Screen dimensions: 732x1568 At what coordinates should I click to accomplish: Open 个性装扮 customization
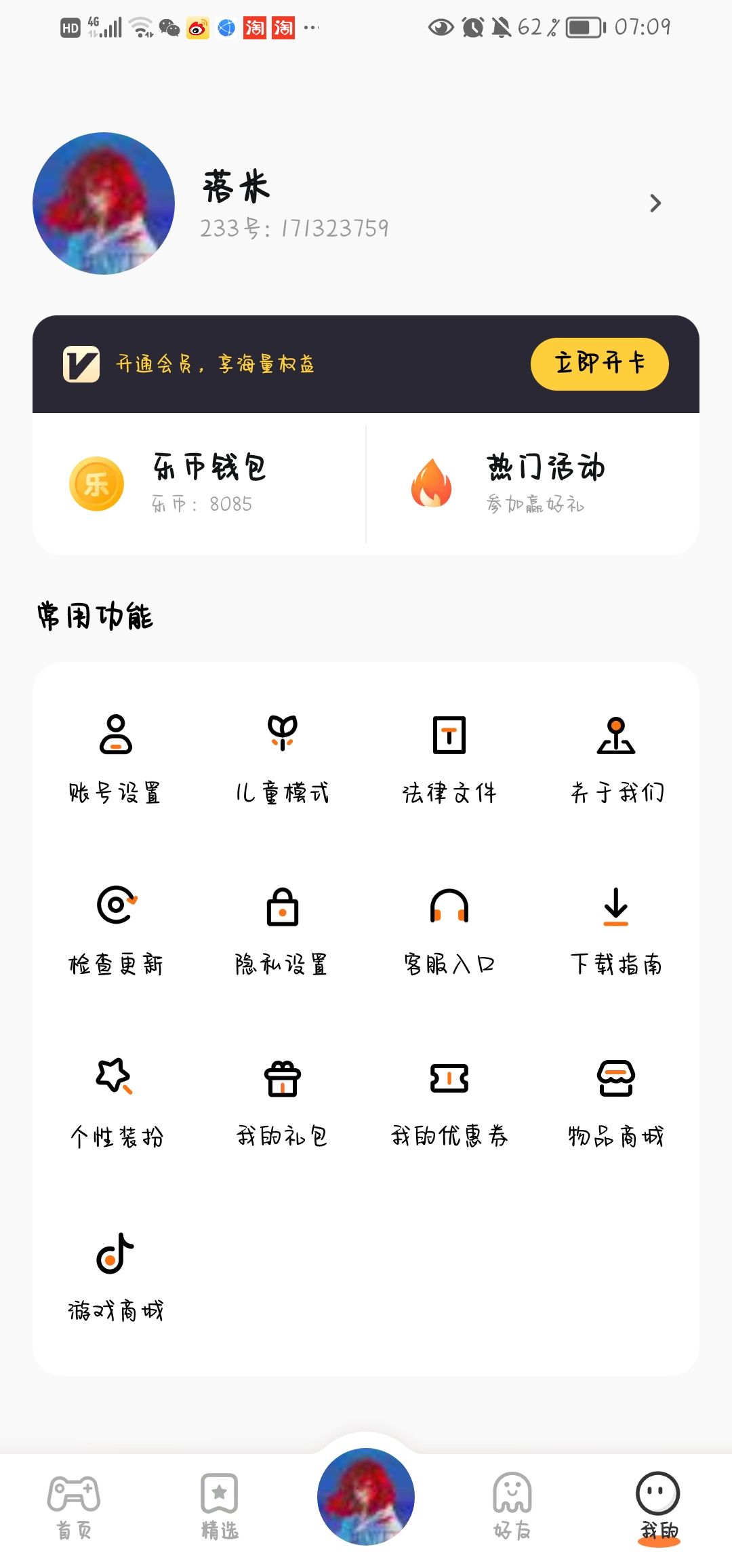115,1101
